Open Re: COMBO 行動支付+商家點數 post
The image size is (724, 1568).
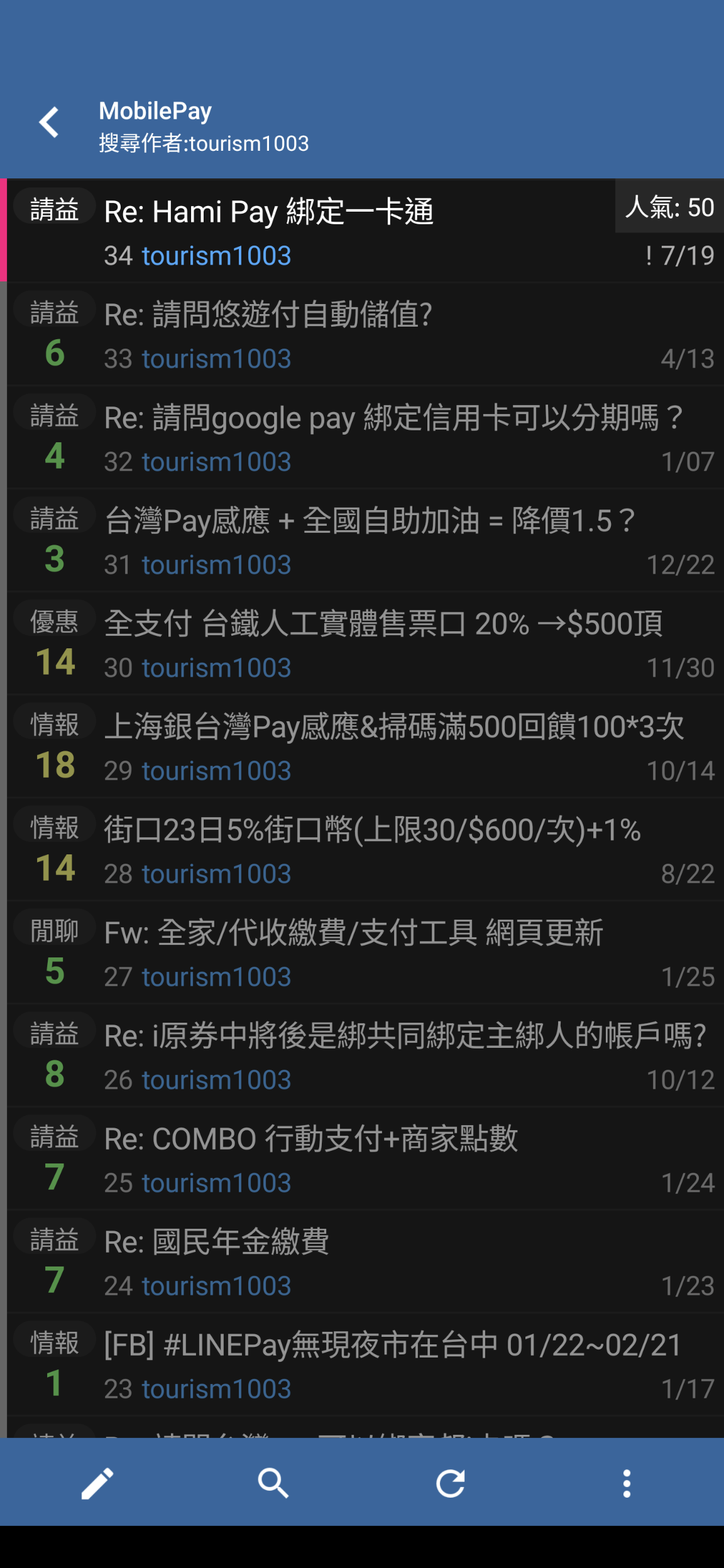click(365, 1158)
